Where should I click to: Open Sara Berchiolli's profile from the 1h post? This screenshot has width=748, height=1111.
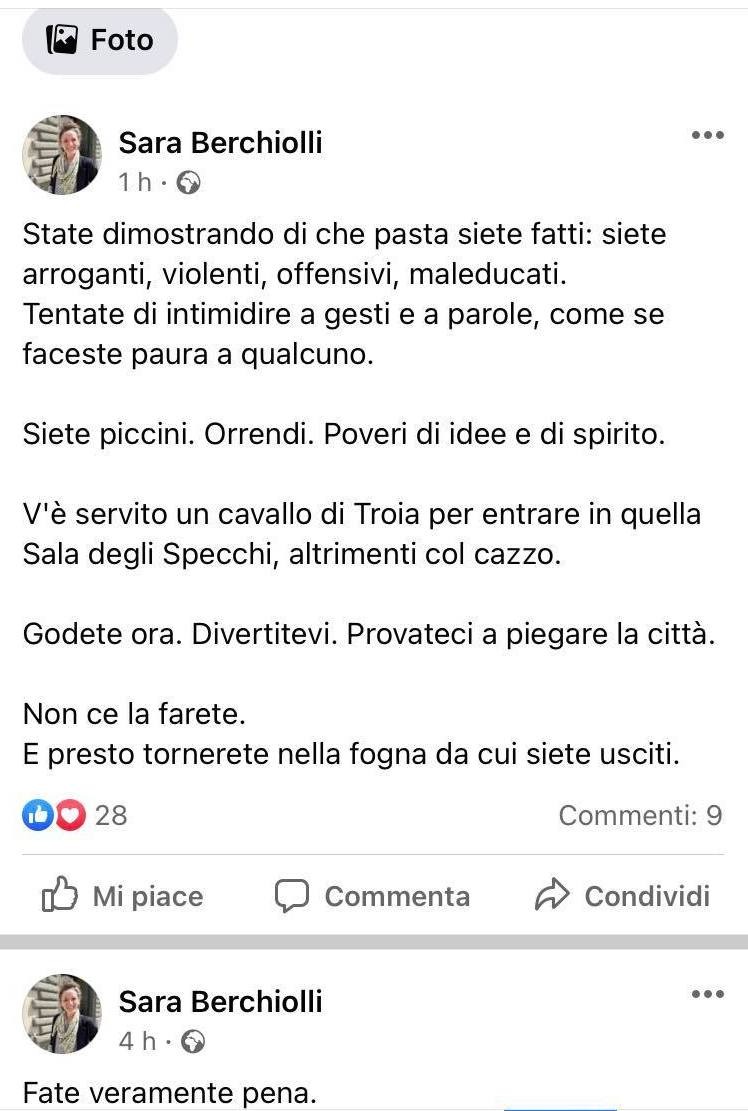[220, 143]
